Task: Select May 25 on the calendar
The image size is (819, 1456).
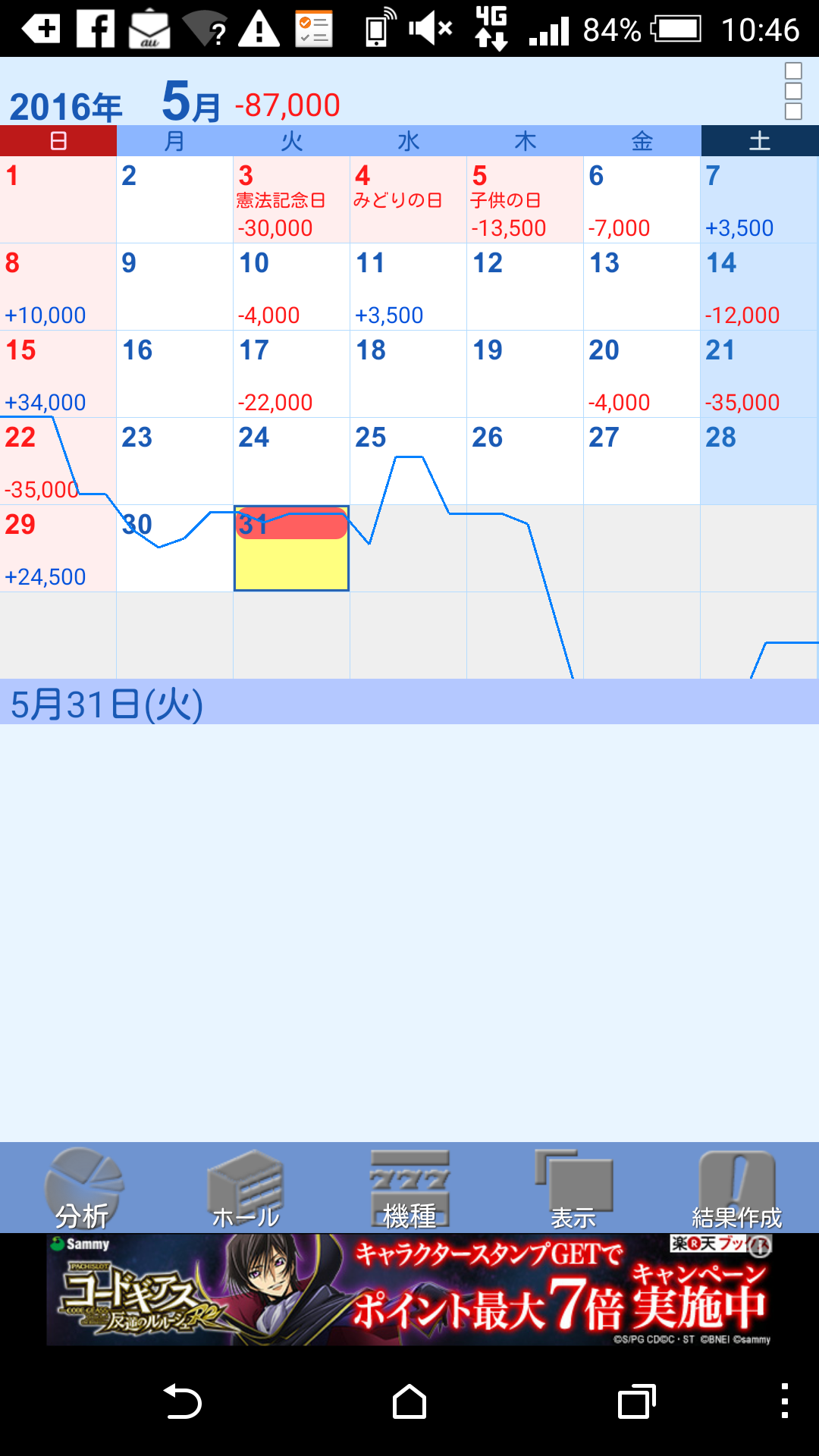Action: point(408,461)
